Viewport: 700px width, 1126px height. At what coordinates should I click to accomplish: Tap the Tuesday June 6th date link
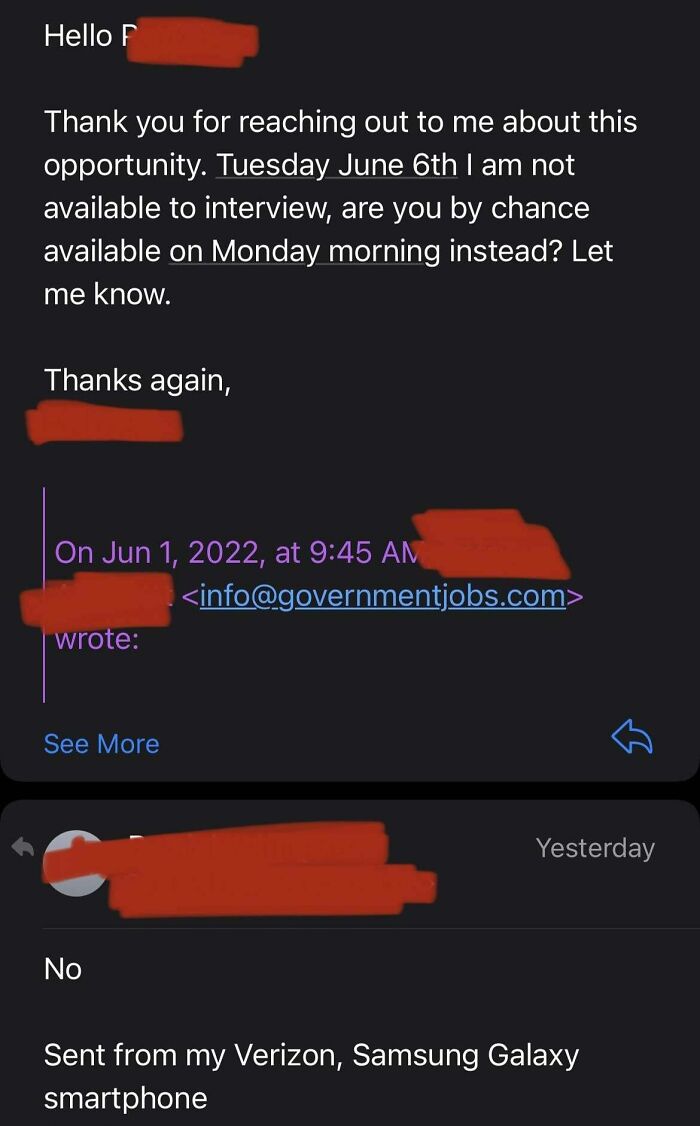337,165
